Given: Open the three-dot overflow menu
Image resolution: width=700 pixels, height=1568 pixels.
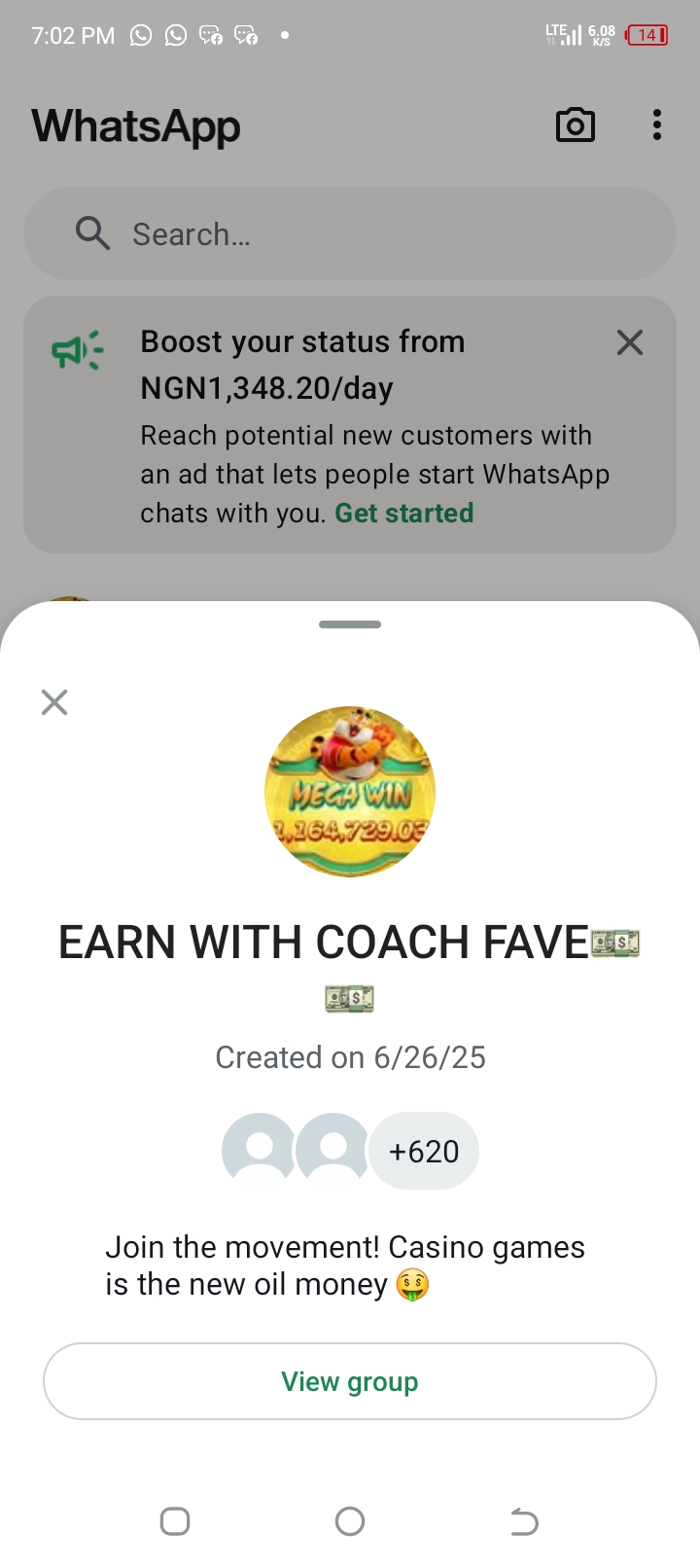Looking at the screenshot, I should [x=657, y=125].
